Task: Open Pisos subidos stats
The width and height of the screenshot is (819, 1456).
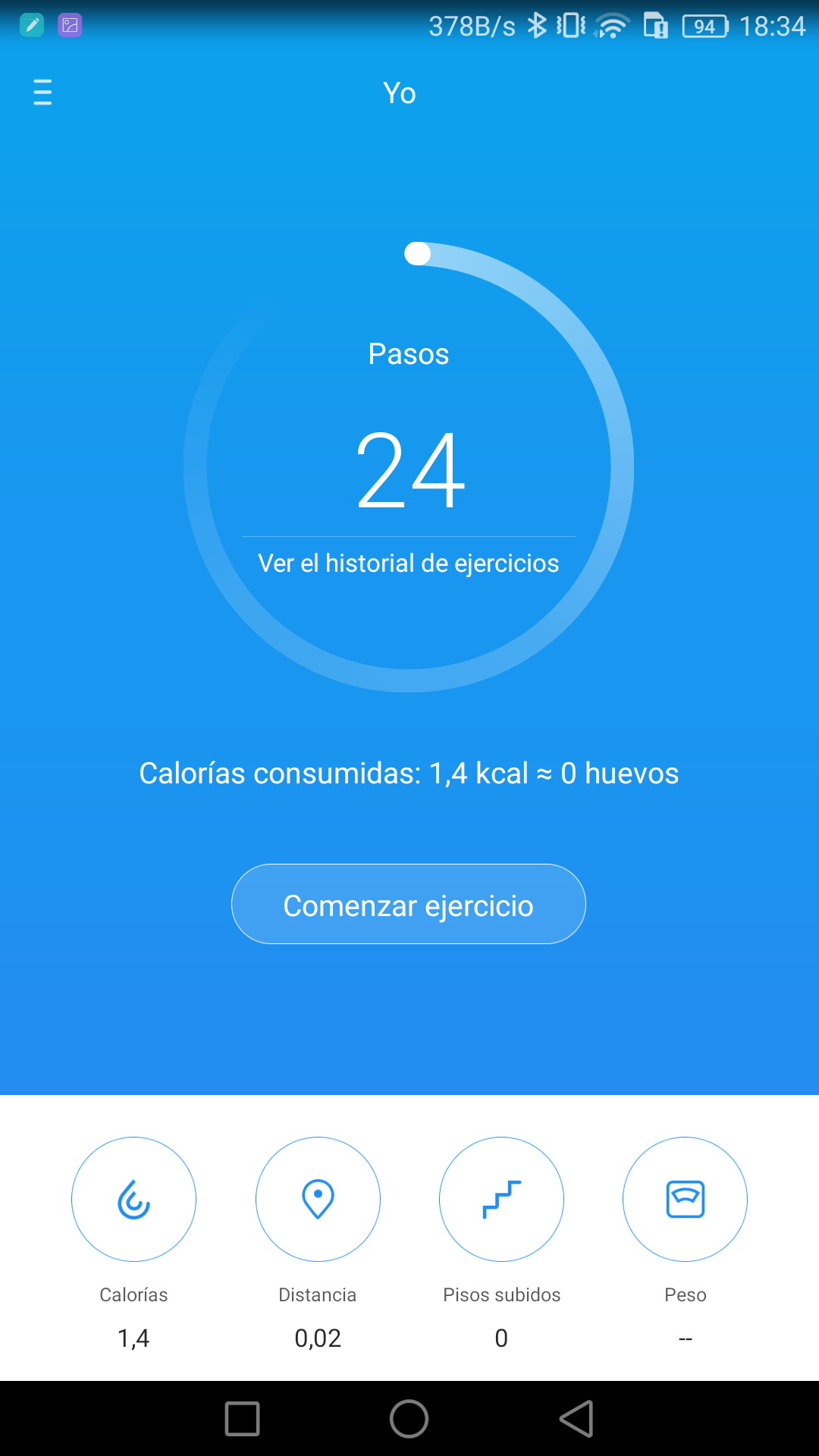Action: (501, 1199)
